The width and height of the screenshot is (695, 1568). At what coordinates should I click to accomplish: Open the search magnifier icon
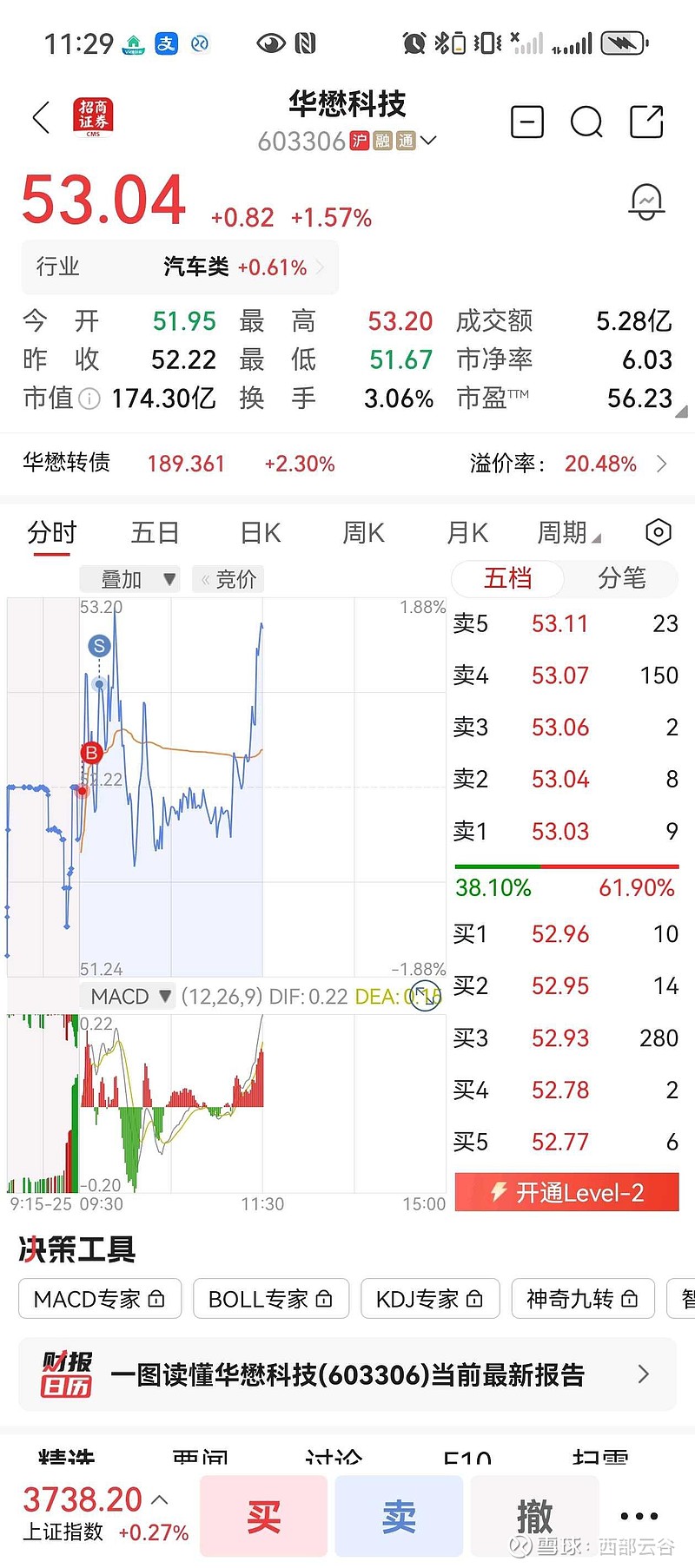pyautogui.click(x=586, y=122)
